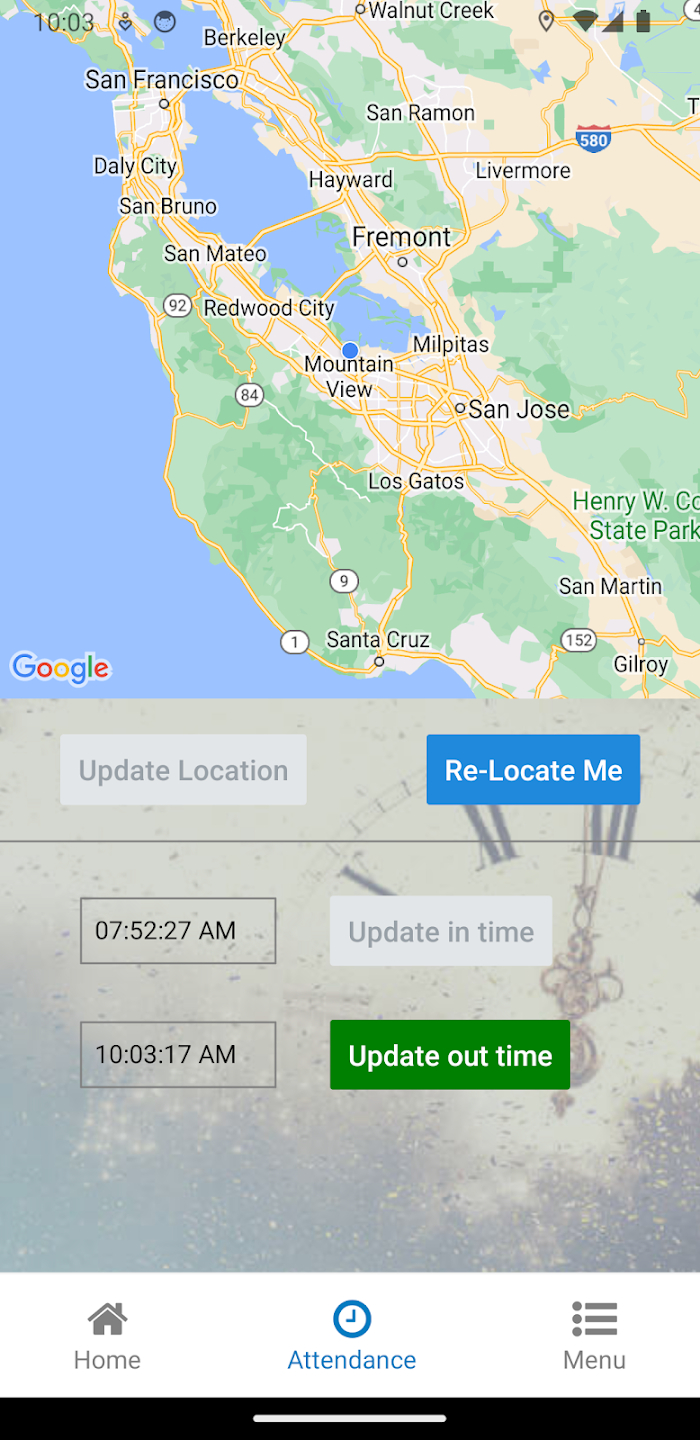This screenshot has width=700, height=1440.
Task: Tap Update out time button
Action: point(450,1055)
